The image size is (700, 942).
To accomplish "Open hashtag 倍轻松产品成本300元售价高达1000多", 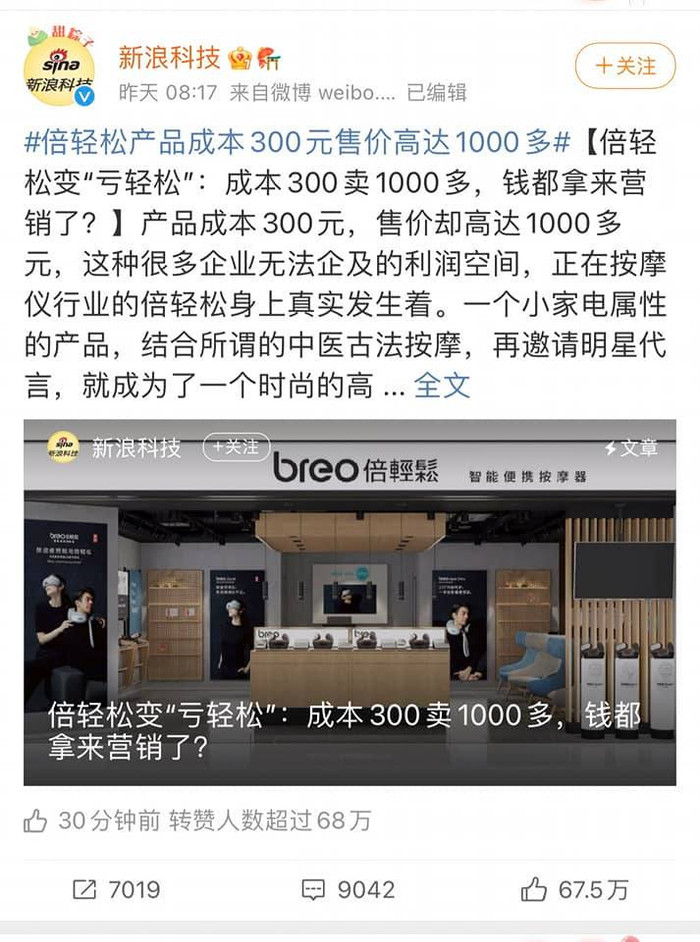I will click(x=297, y=142).
